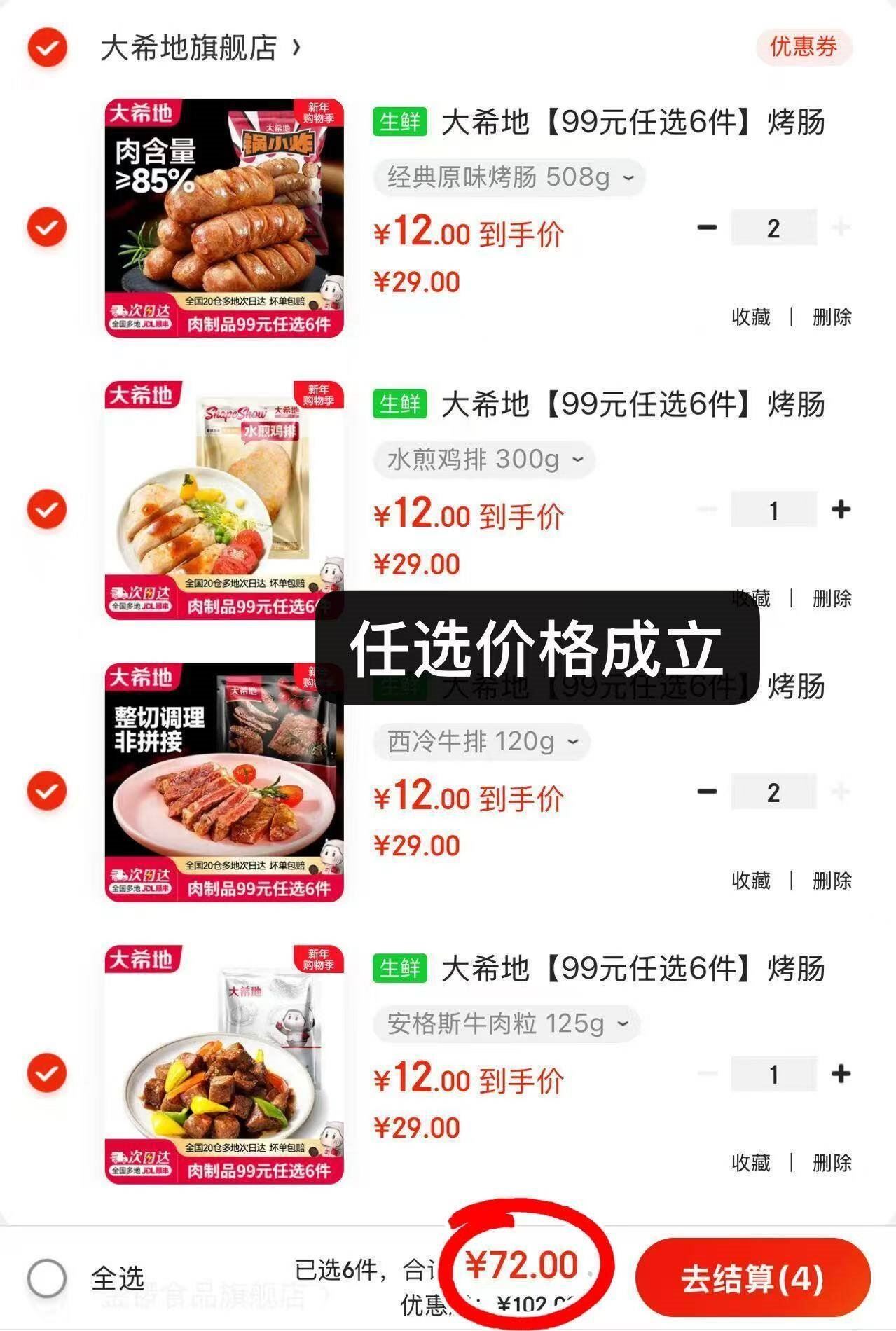Change the 经典原味烤肠 508g spec option
Screen dimensions: 896x1331
click(509, 177)
